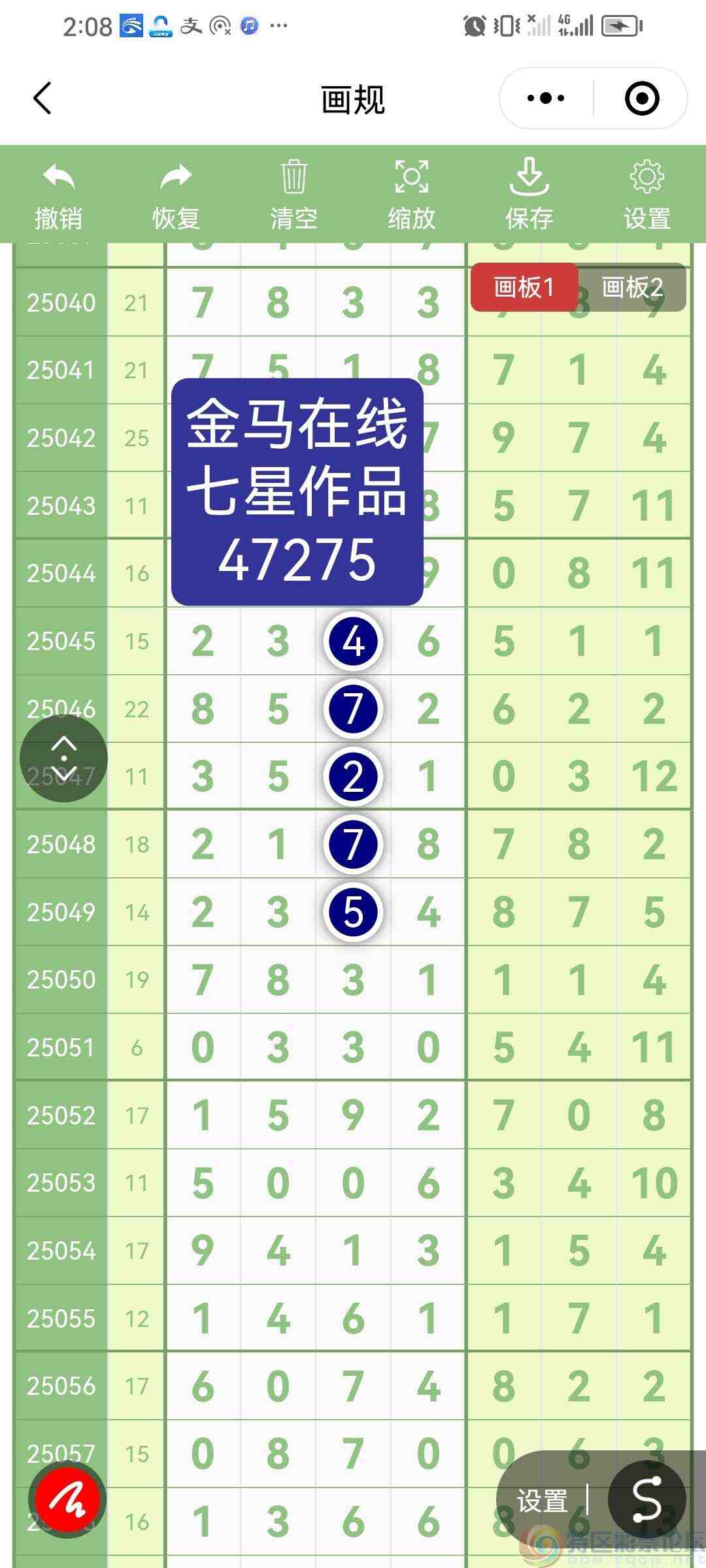Switch to the 画板2 board
The height and width of the screenshot is (1568, 706).
[631, 287]
